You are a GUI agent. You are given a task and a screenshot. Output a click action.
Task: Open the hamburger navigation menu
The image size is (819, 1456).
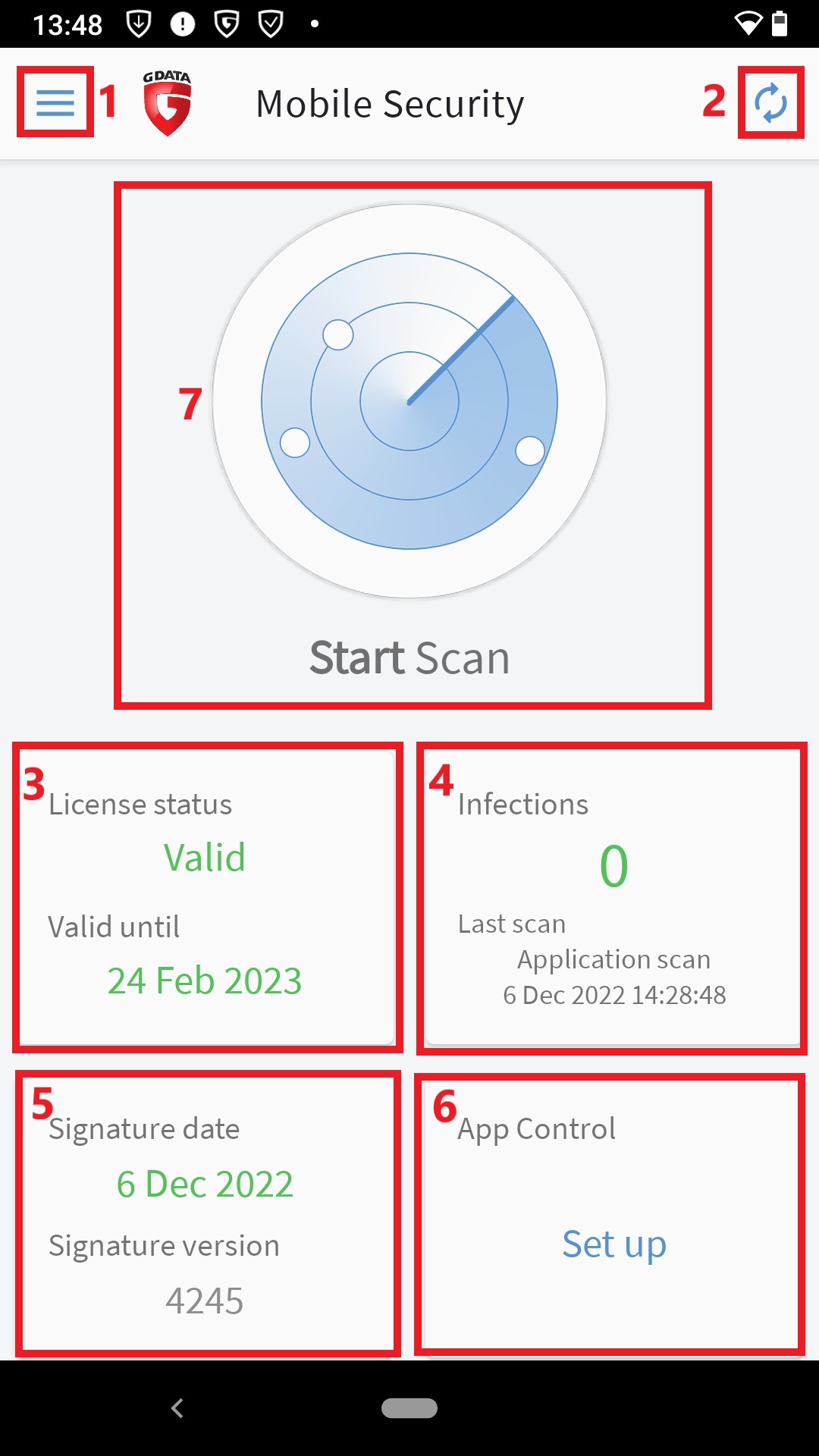(55, 102)
